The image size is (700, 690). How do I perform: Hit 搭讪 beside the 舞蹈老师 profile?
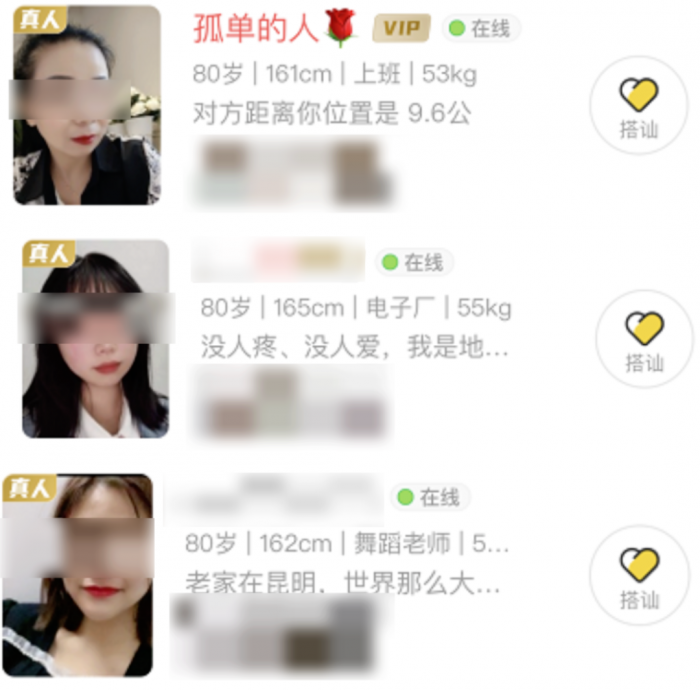[638, 575]
